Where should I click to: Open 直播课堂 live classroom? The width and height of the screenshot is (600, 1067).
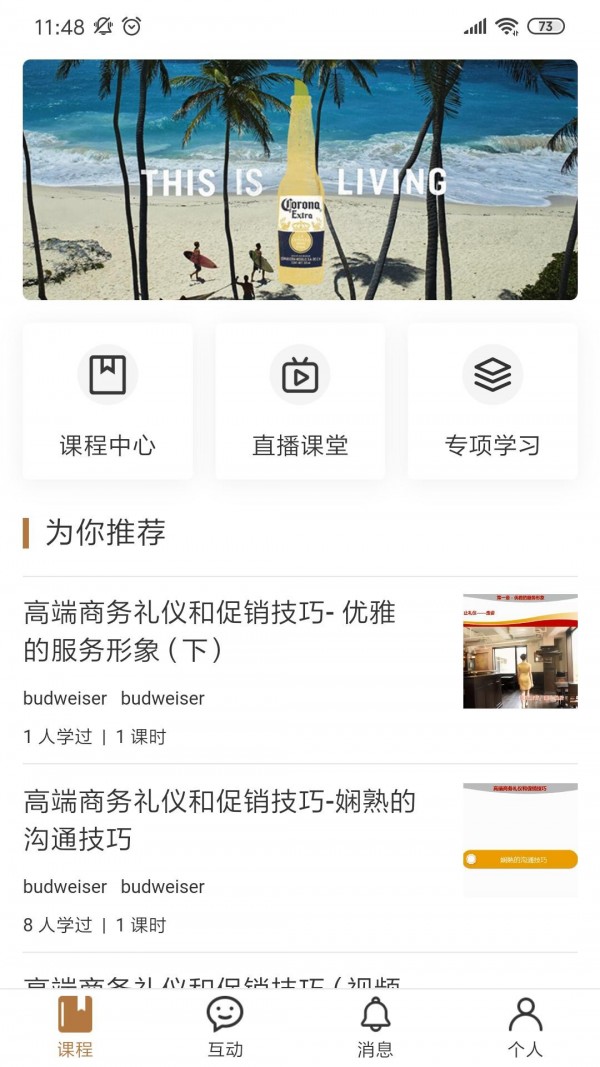[300, 401]
